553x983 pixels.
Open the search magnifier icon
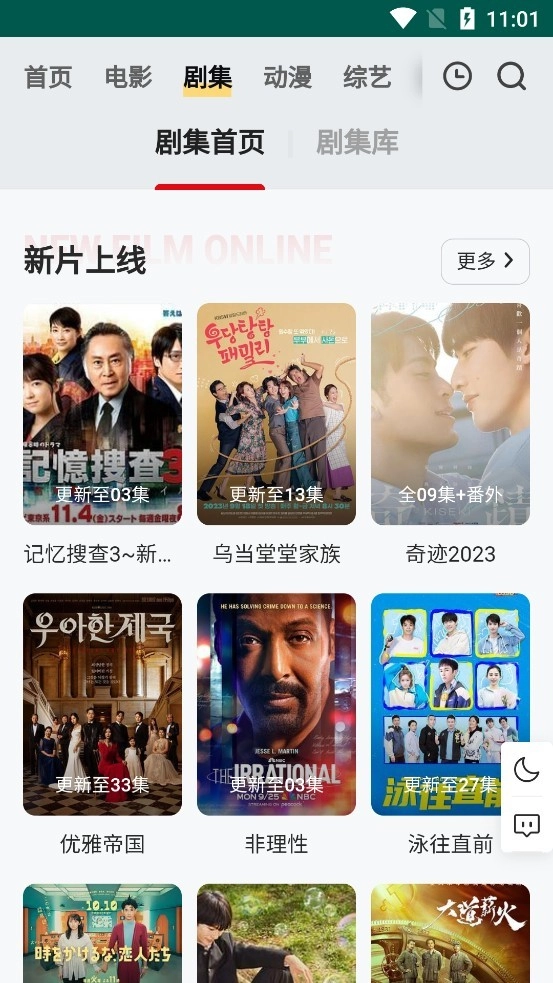click(x=512, y=77)
